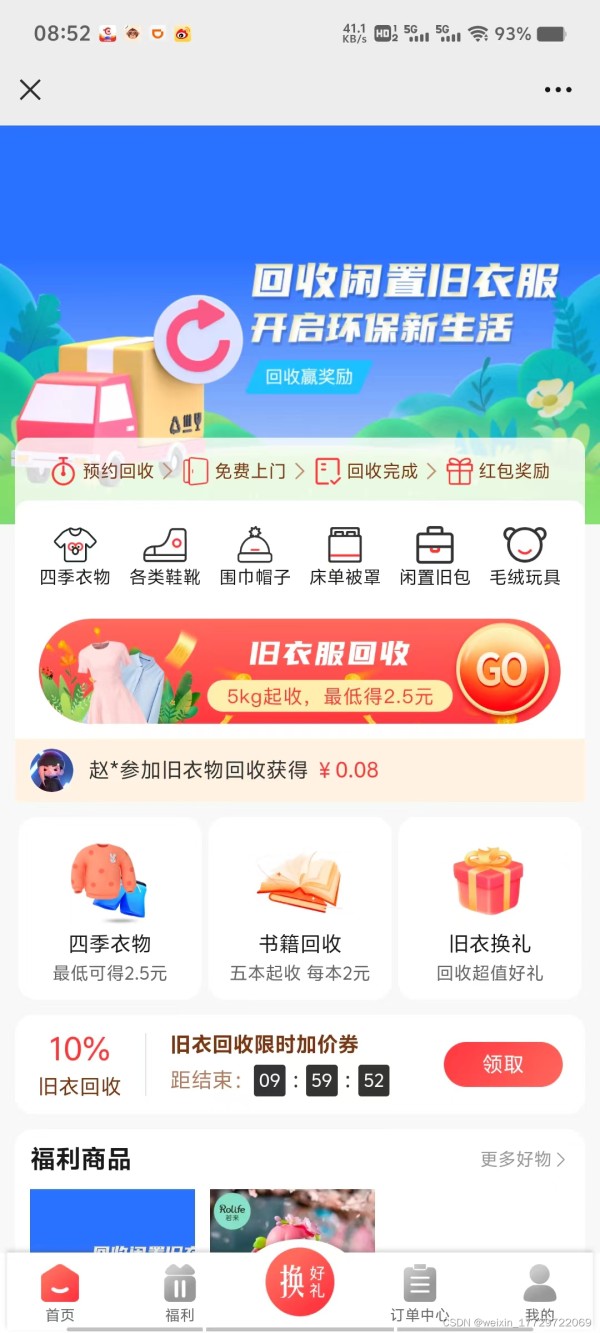
Task: Tap the center 换好礼 button
Action: [x=300, y=1281]
